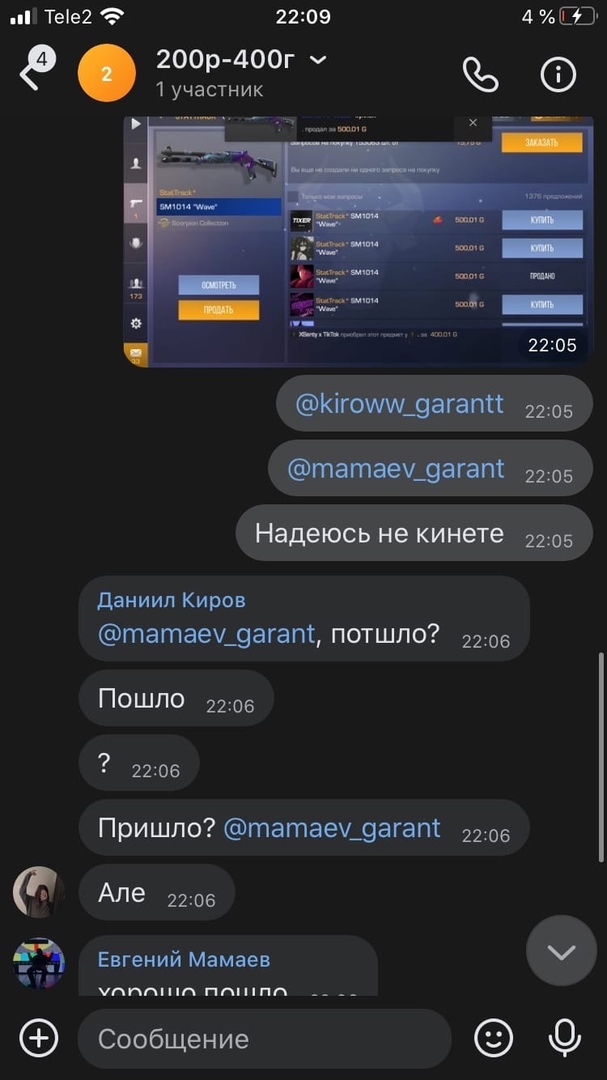Image resolution: width=607 pixels, height=1080 pixels.
Task: Open the shared game screenshot image
Action: 358,240
